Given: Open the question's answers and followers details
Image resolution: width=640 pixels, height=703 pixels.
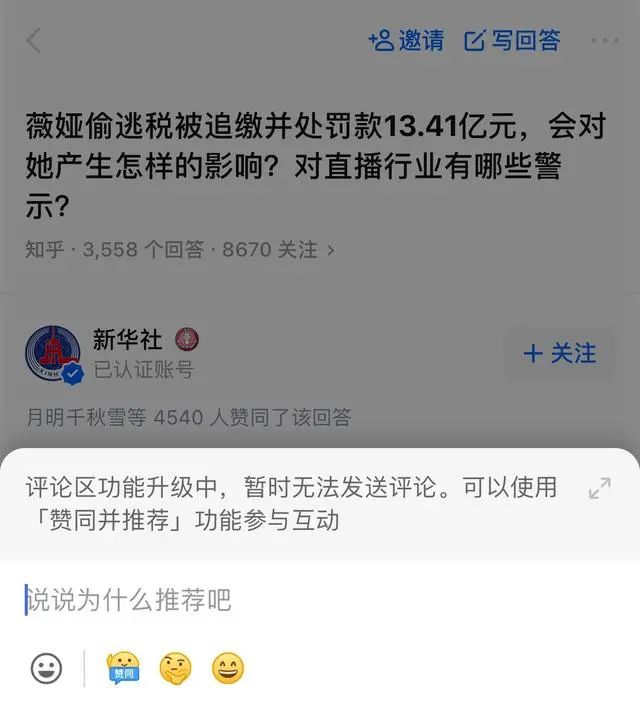Looking at the screenshot, I should point(180,249).
